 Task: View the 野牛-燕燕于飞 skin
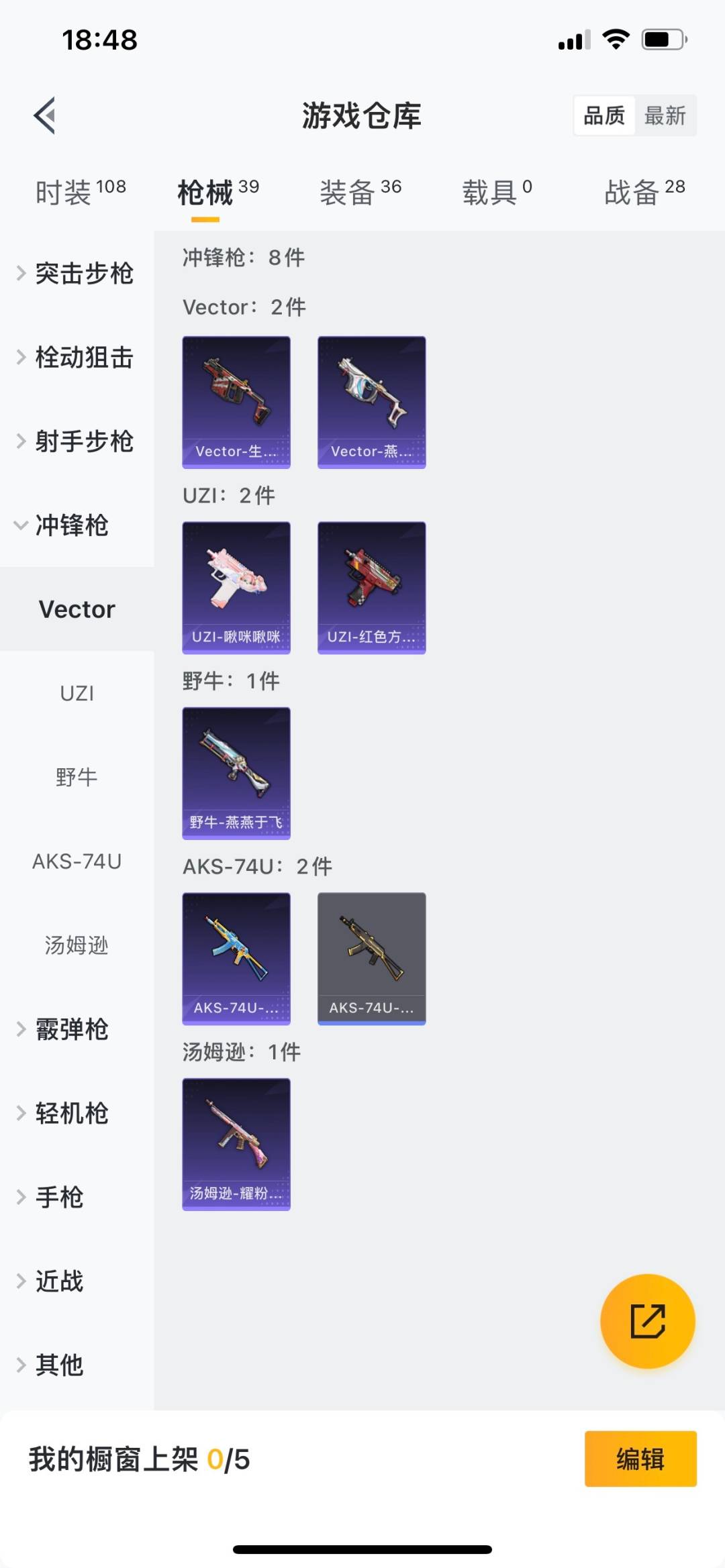[x=236, y=773]
